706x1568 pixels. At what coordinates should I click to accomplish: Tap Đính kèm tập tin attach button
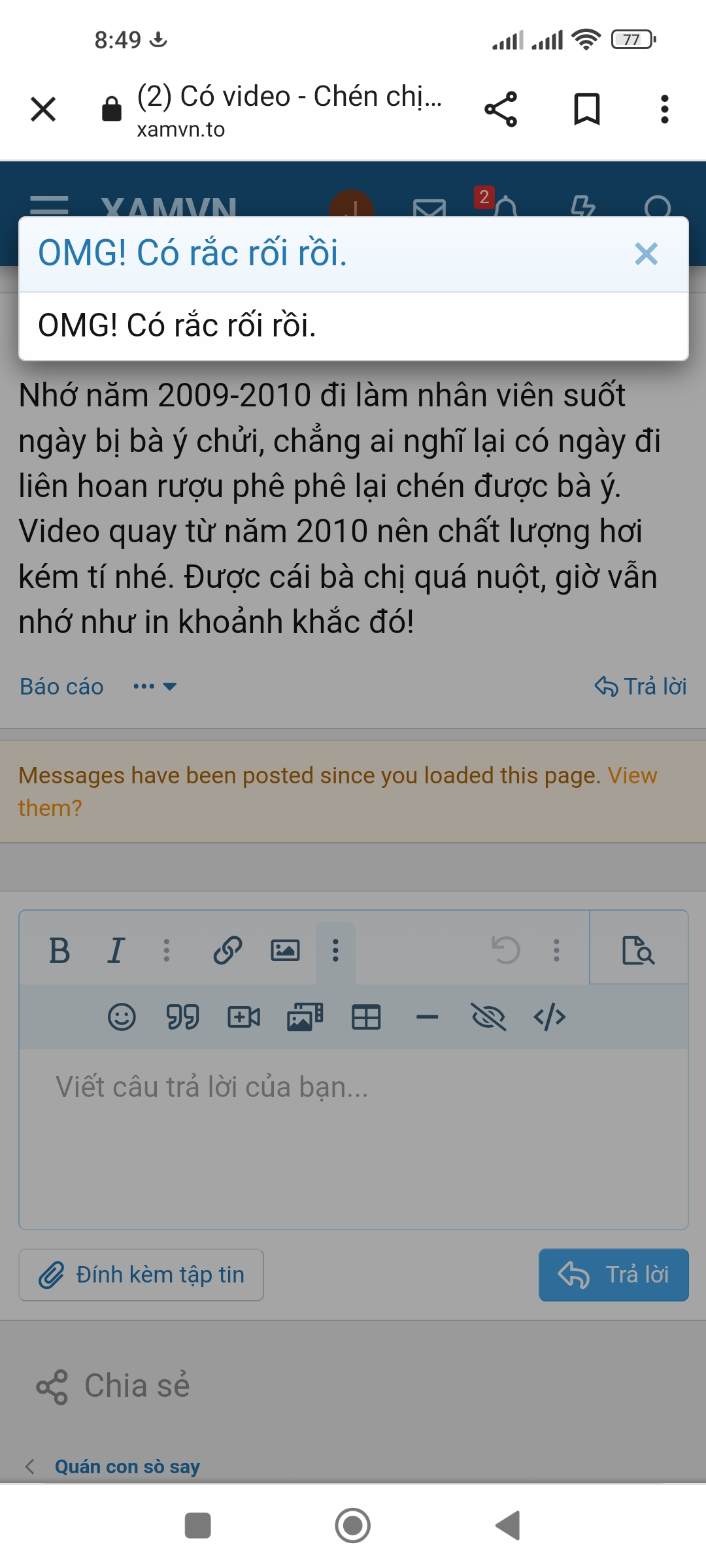(141, 1275)
